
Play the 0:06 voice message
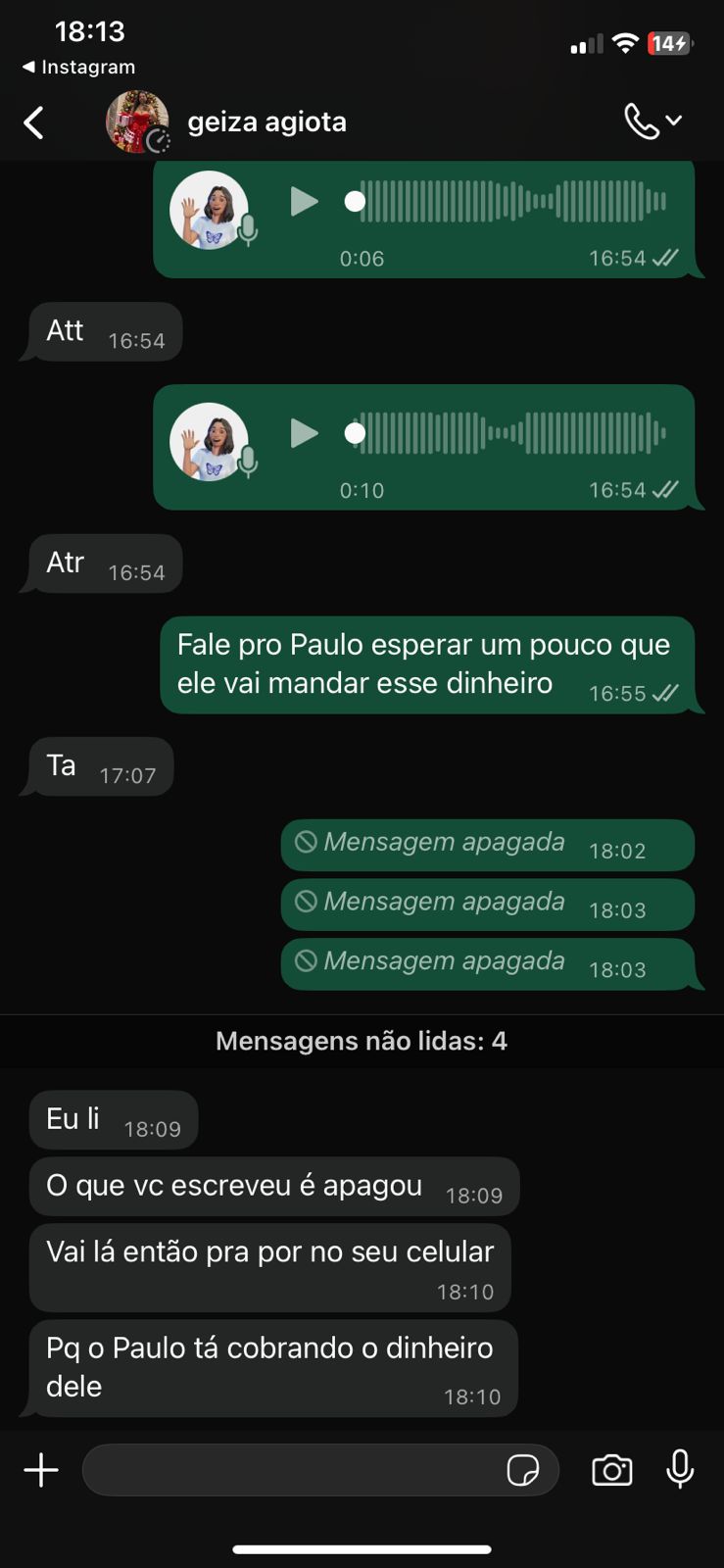[304, 202]
